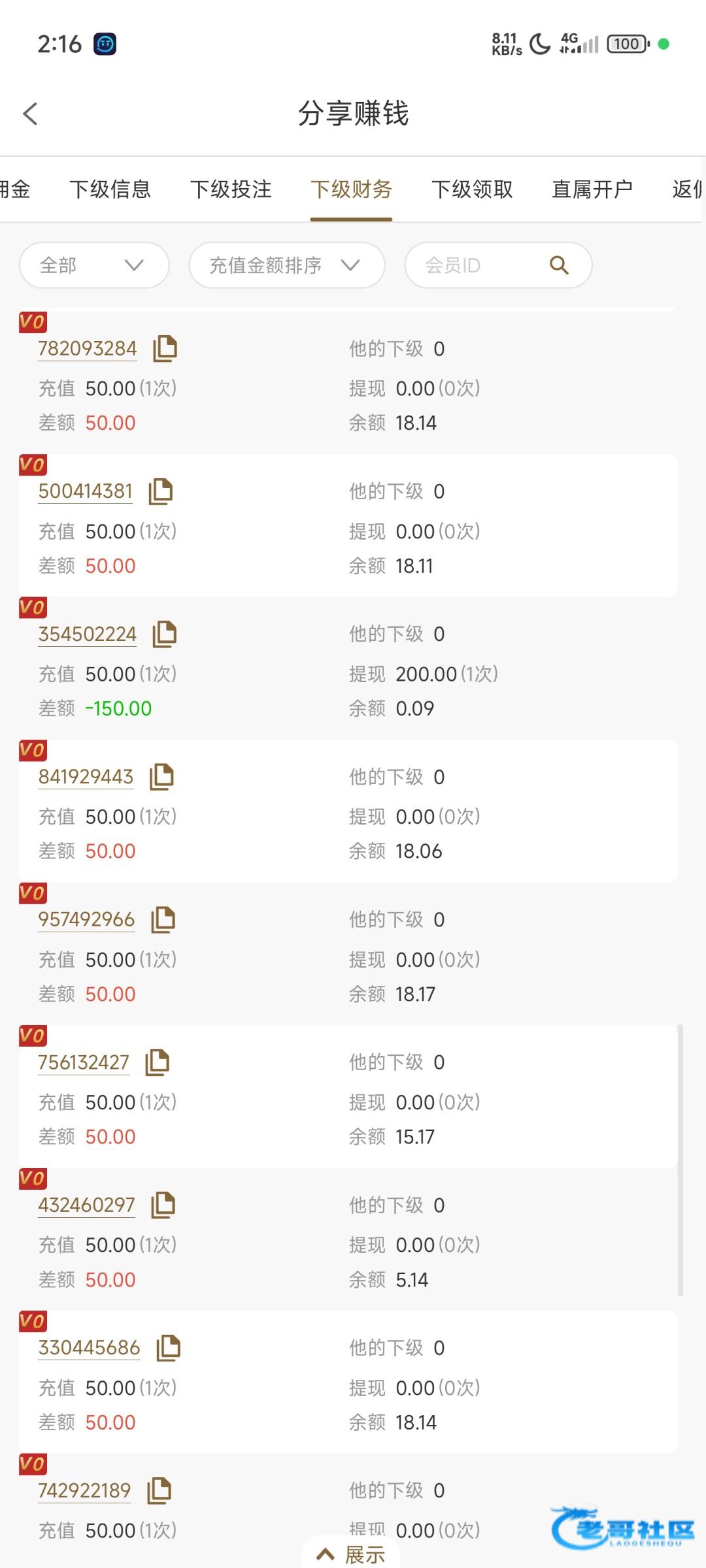Copy member ID 500414381
This screenshot has width=706, height=1568.
(x=161, y=491)
